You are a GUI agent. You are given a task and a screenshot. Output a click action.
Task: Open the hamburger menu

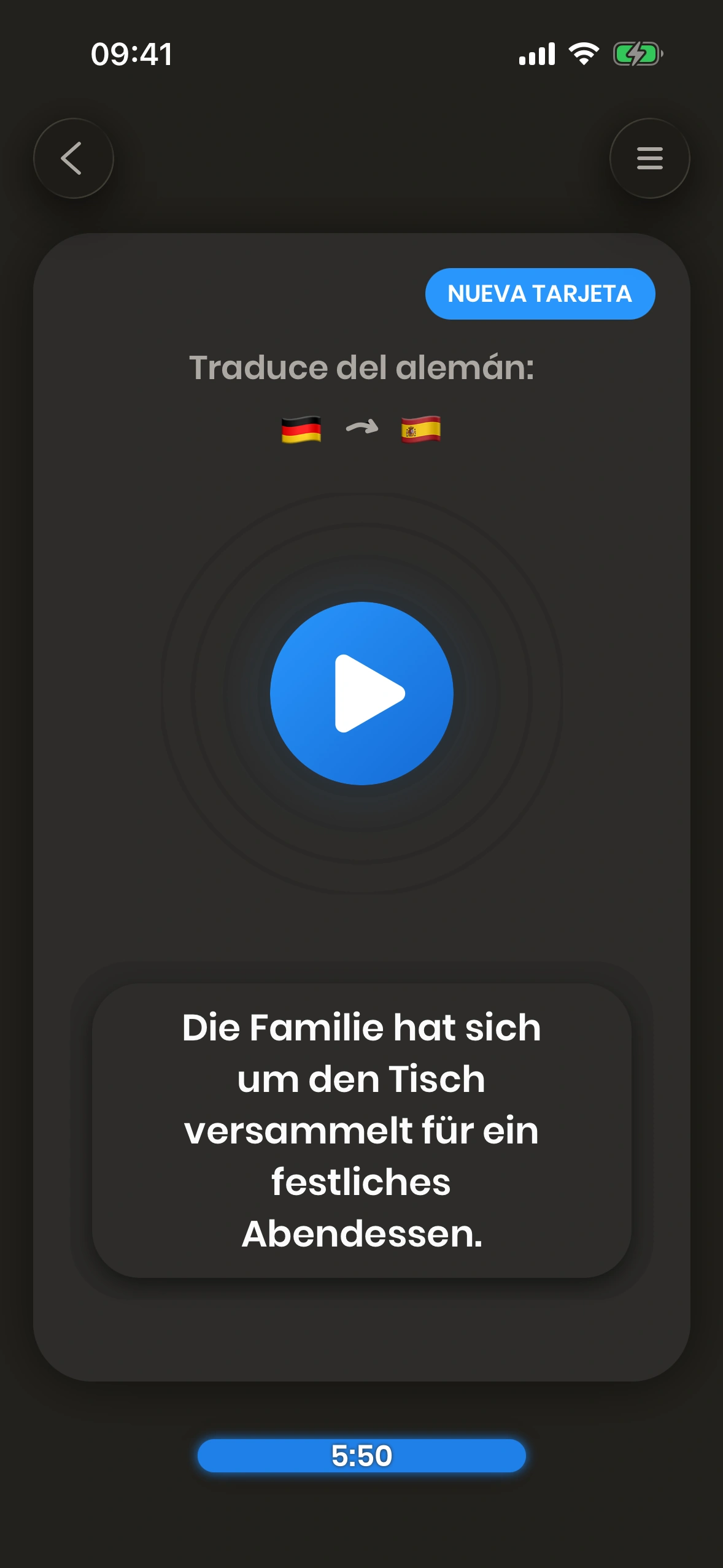tap(649, 158)
